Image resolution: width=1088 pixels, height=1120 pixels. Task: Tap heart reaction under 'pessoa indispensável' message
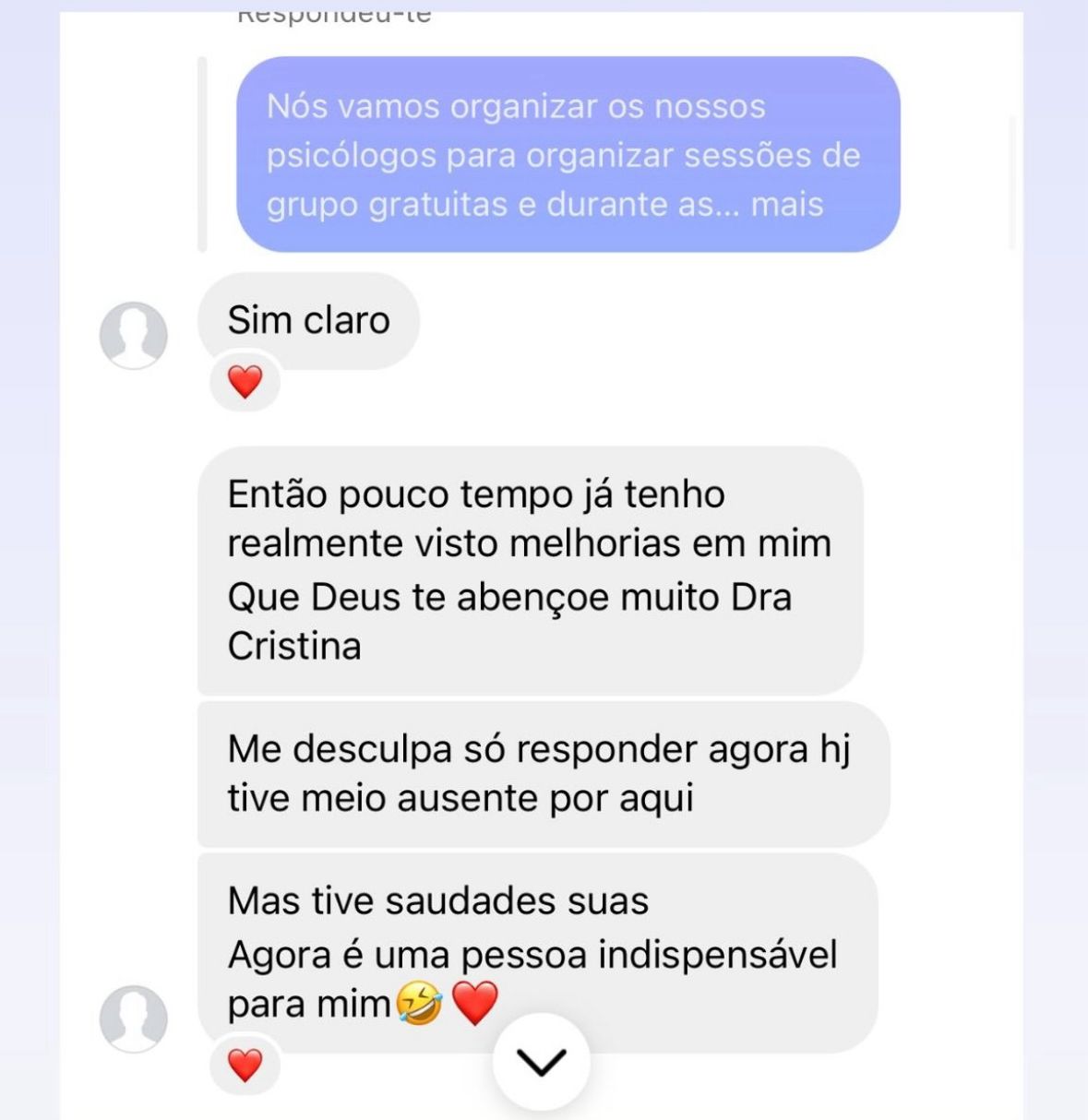pos(245,1066)
